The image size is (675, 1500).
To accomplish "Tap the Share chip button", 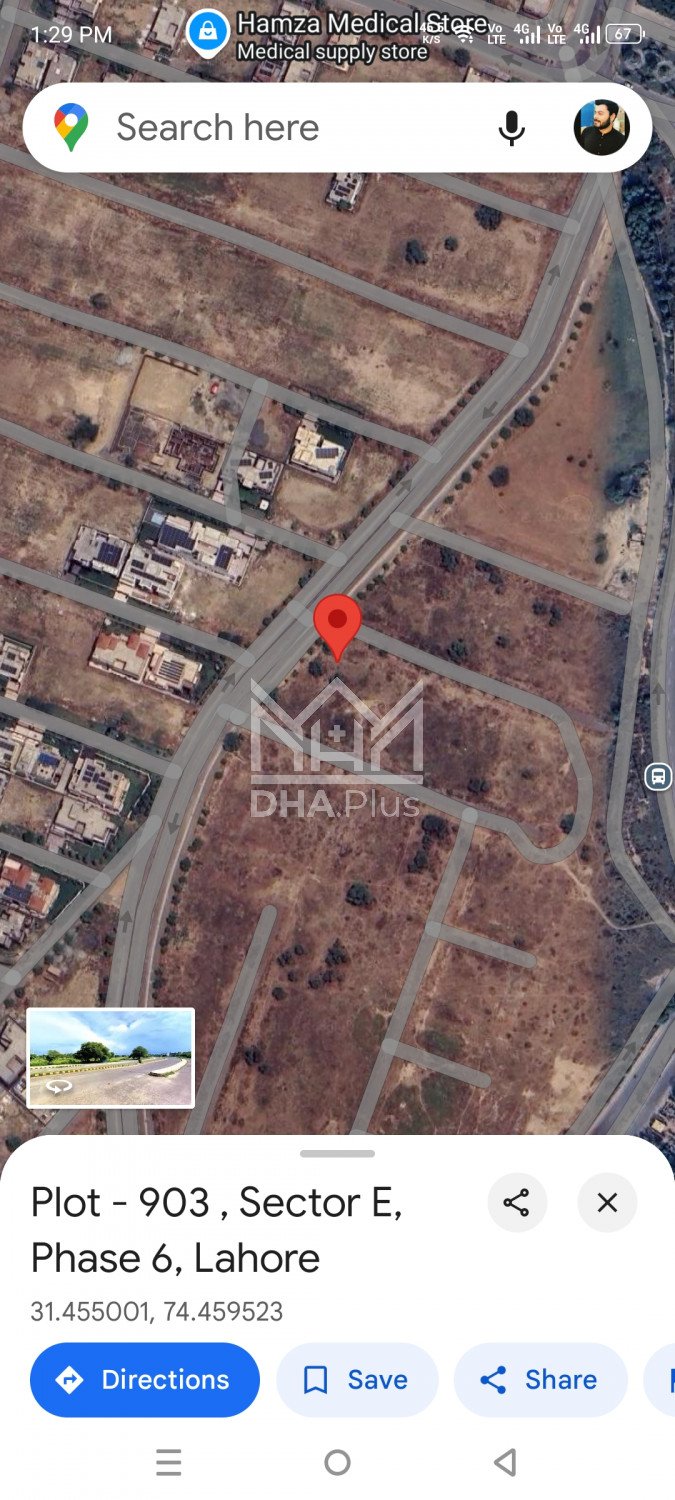I will point(540,1380).
